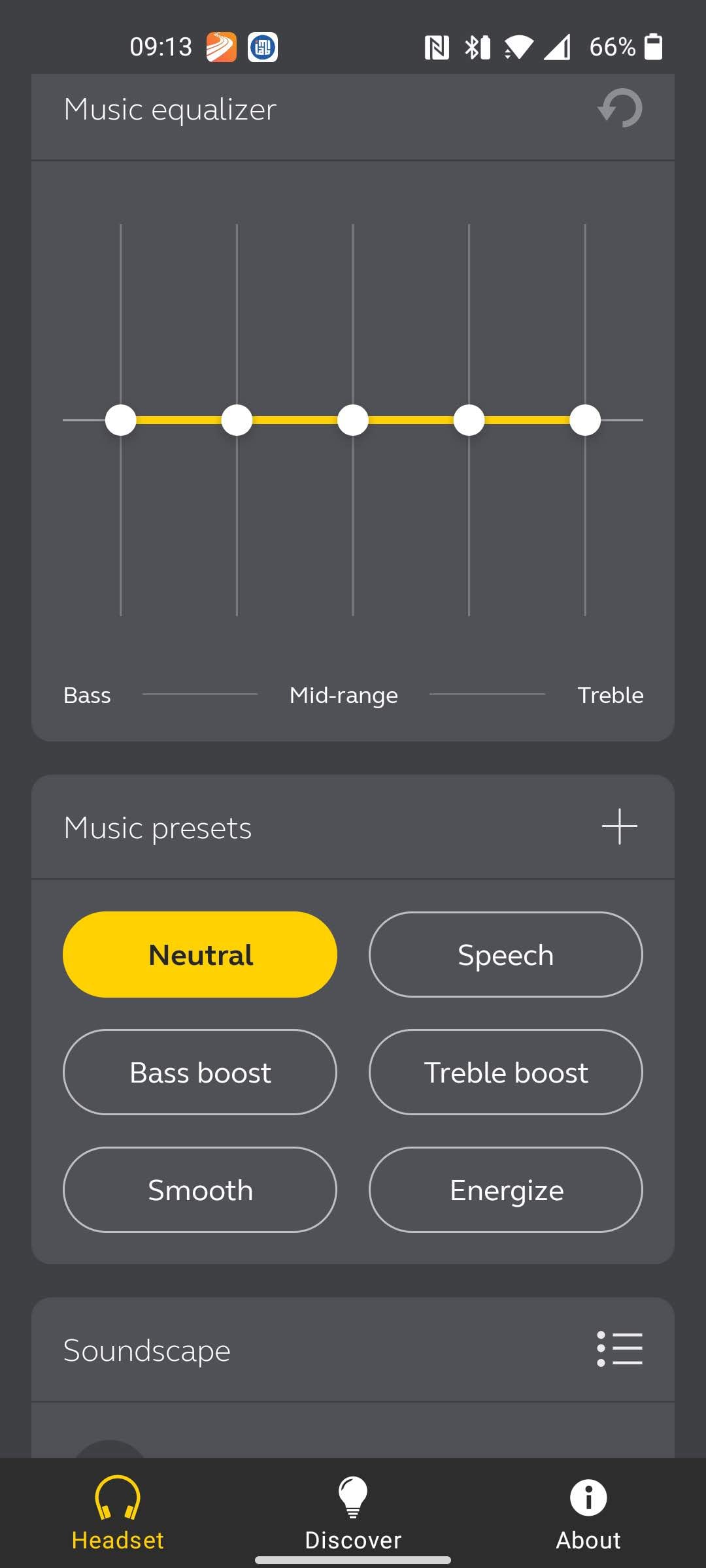The height and width of the screenshot is (1568, 706).
Task: Open the Soundscape list icon
Action: point(619,1349)
